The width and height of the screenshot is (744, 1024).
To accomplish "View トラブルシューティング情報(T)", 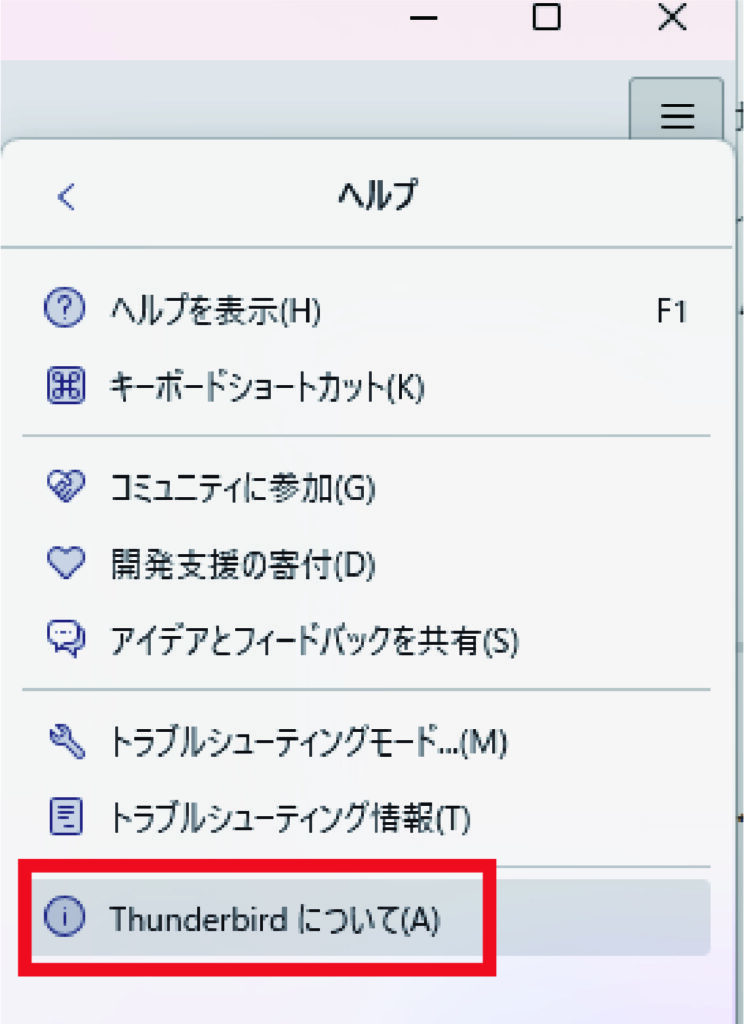I will coord(289,819).
